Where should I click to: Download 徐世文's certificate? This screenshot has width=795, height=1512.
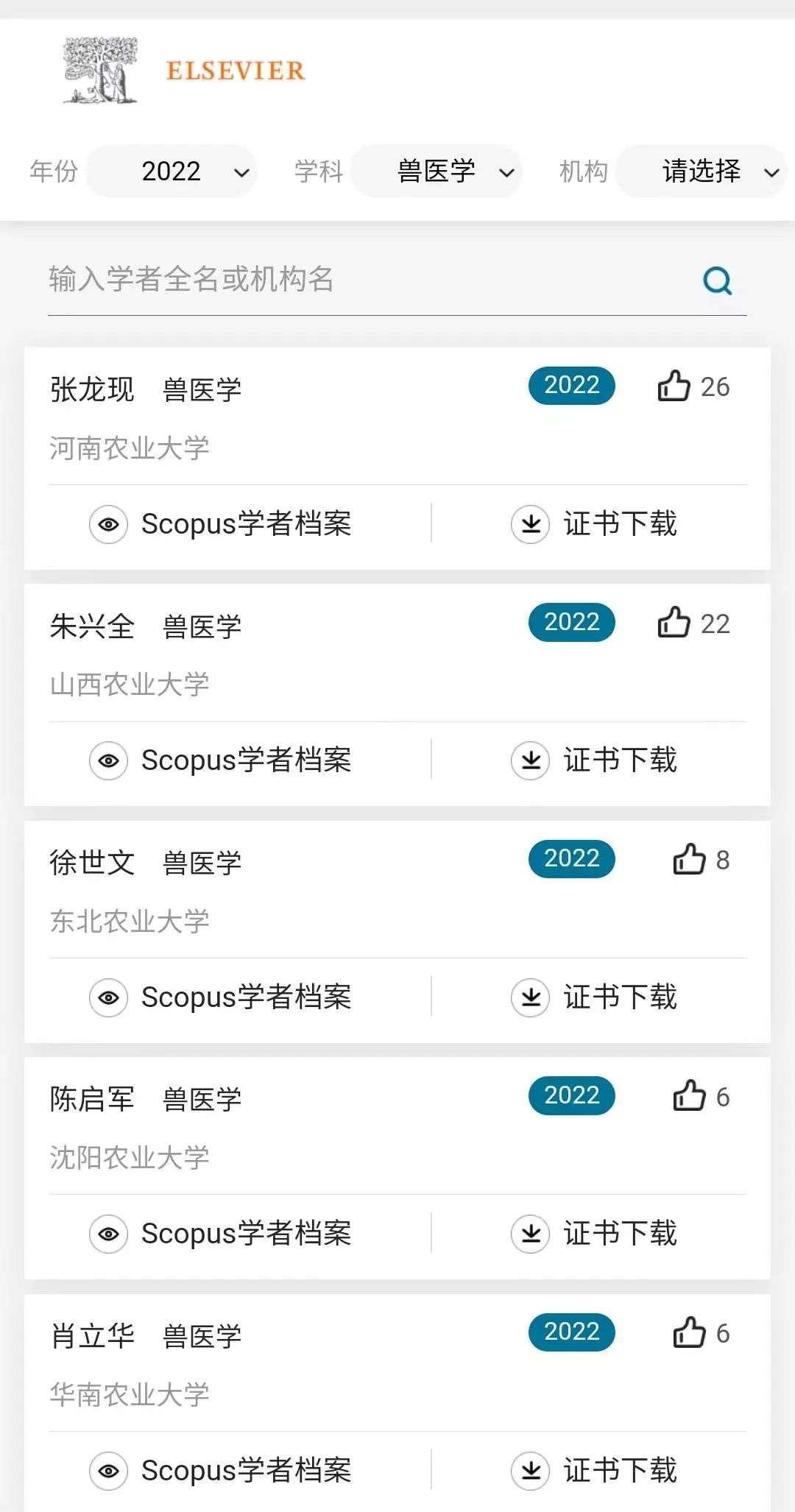coord(594,997)
